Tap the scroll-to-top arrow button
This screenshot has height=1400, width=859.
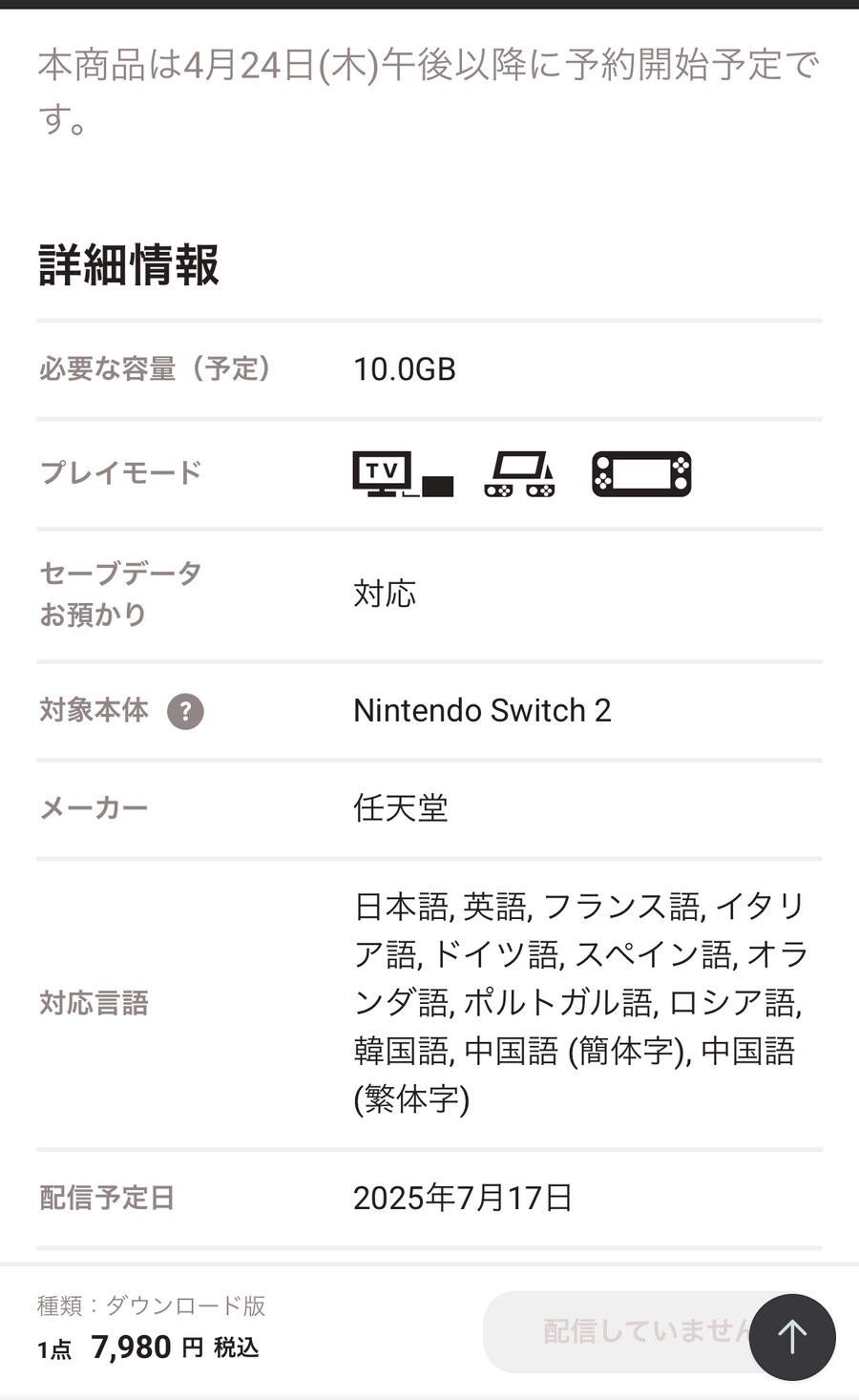tap(792, 1336)
